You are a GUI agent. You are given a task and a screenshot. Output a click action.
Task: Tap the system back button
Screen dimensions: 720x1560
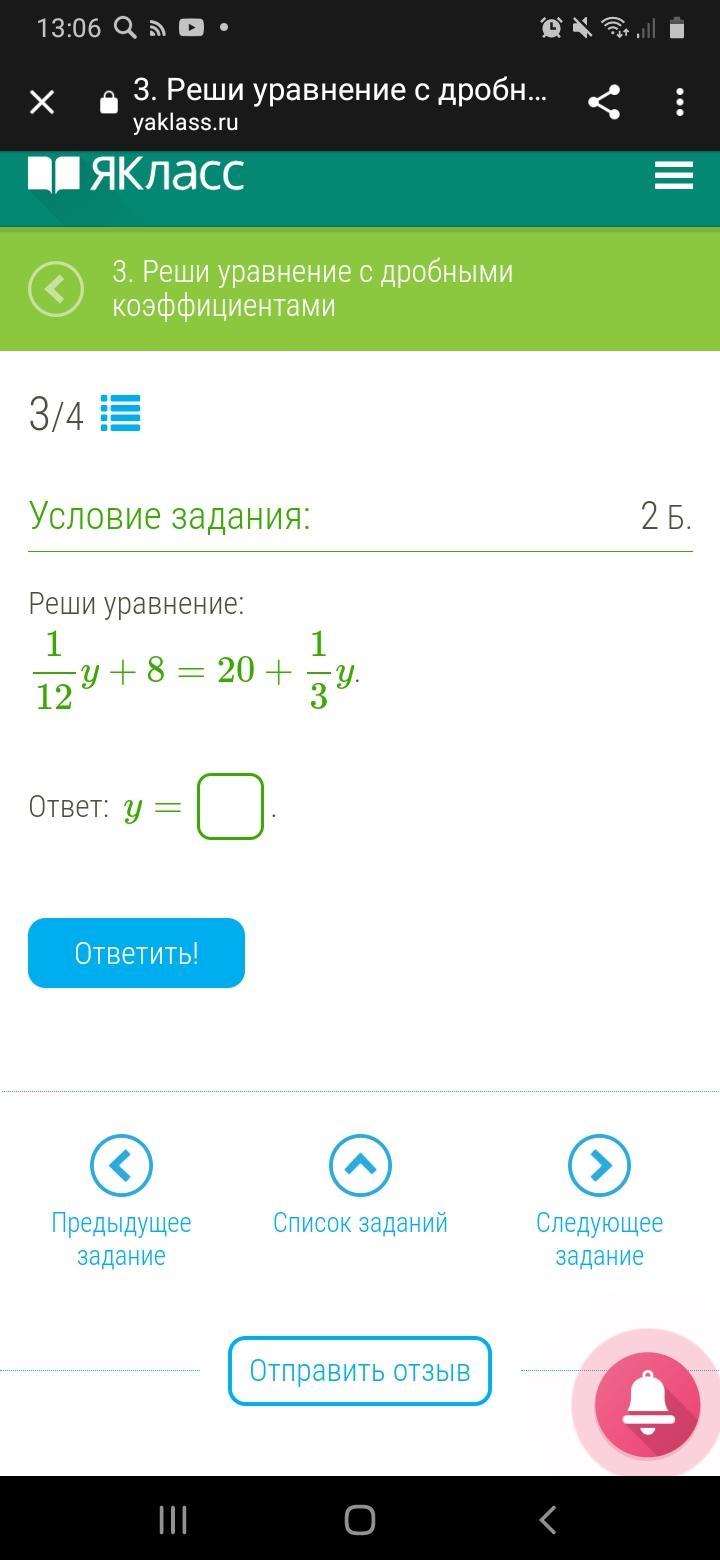click(x=547, y=1520)
